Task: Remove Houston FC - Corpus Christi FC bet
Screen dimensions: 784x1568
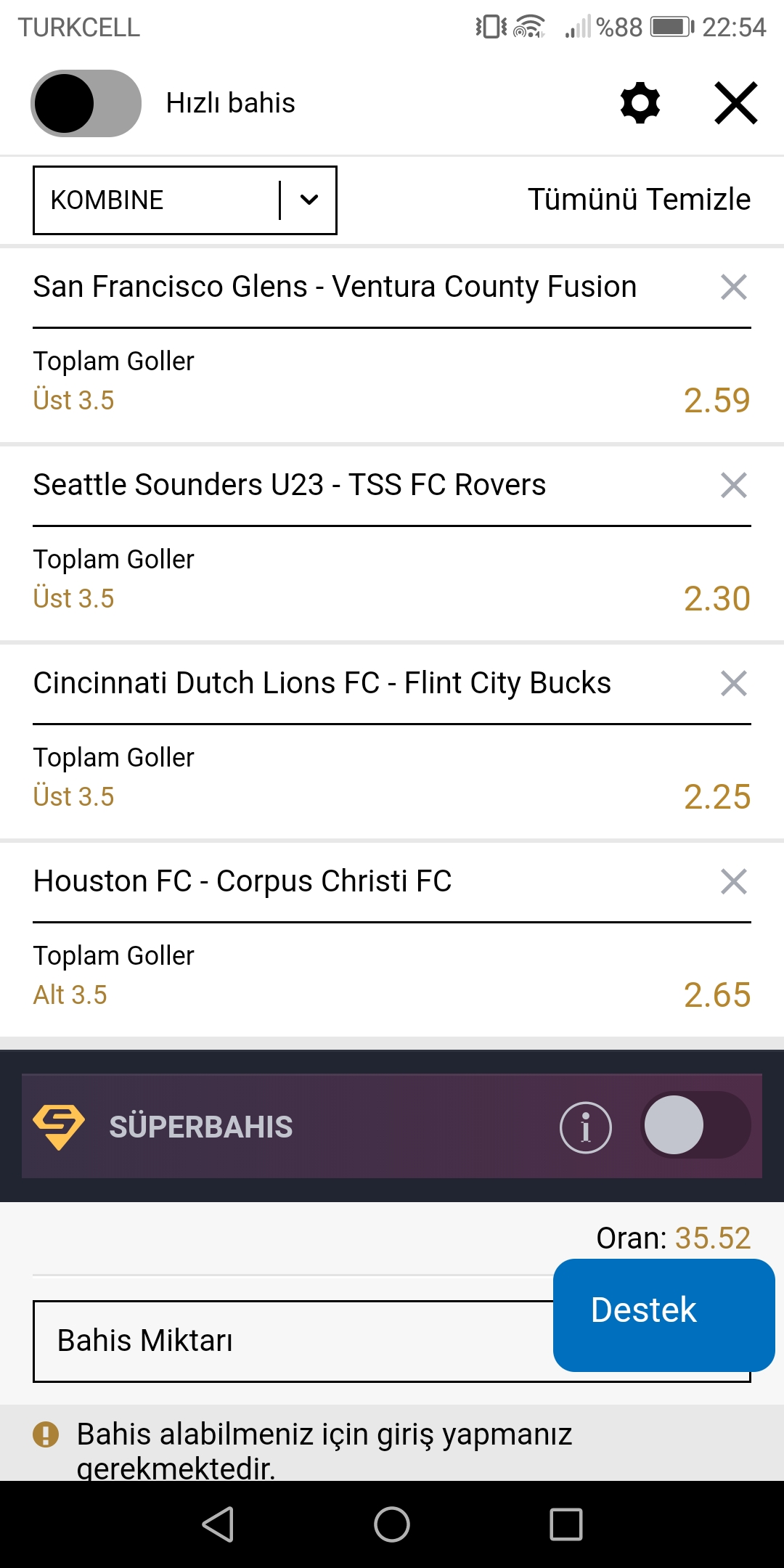Action: [734, 881]
